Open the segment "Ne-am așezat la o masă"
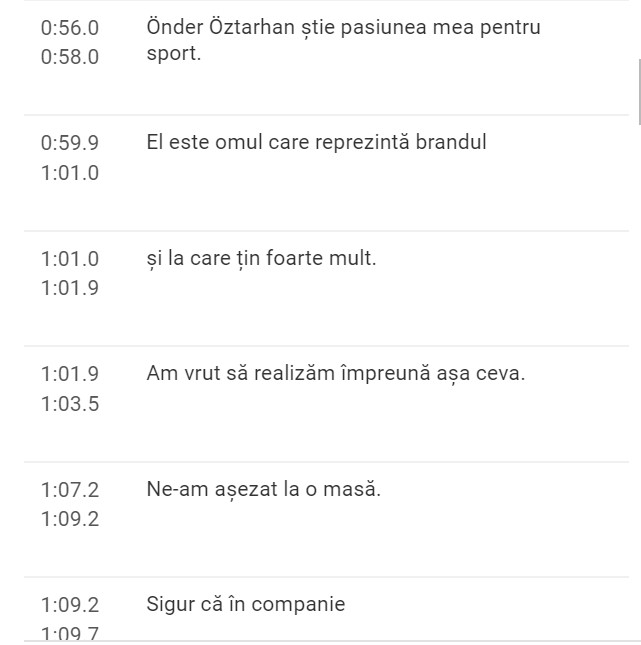This screenshot has height=645, width=641. pyautogui.click(x=263, y=490)
